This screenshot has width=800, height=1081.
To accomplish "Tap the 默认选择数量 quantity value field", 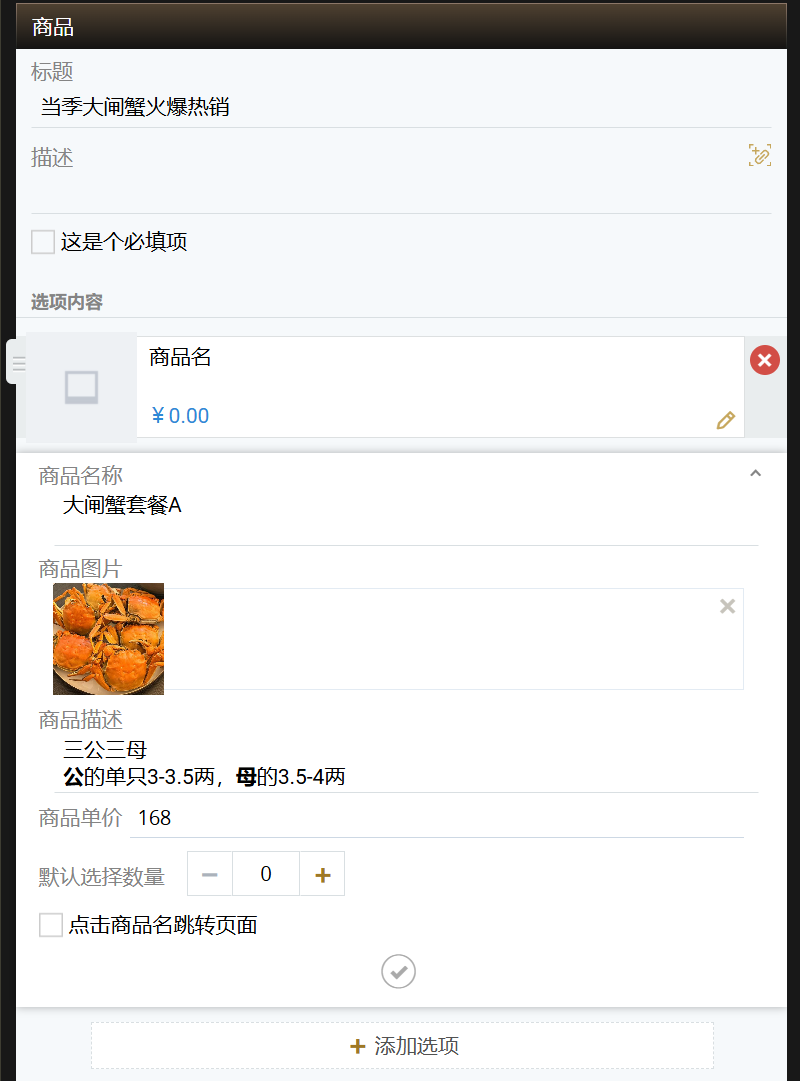I will (x=266, y=875).
